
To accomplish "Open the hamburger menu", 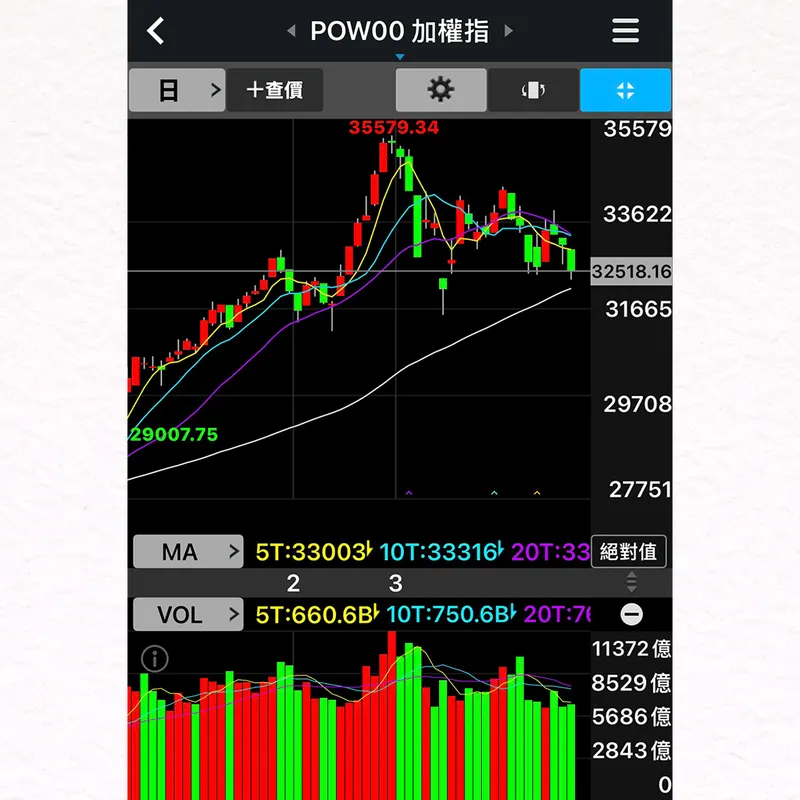I will (625, 31).
